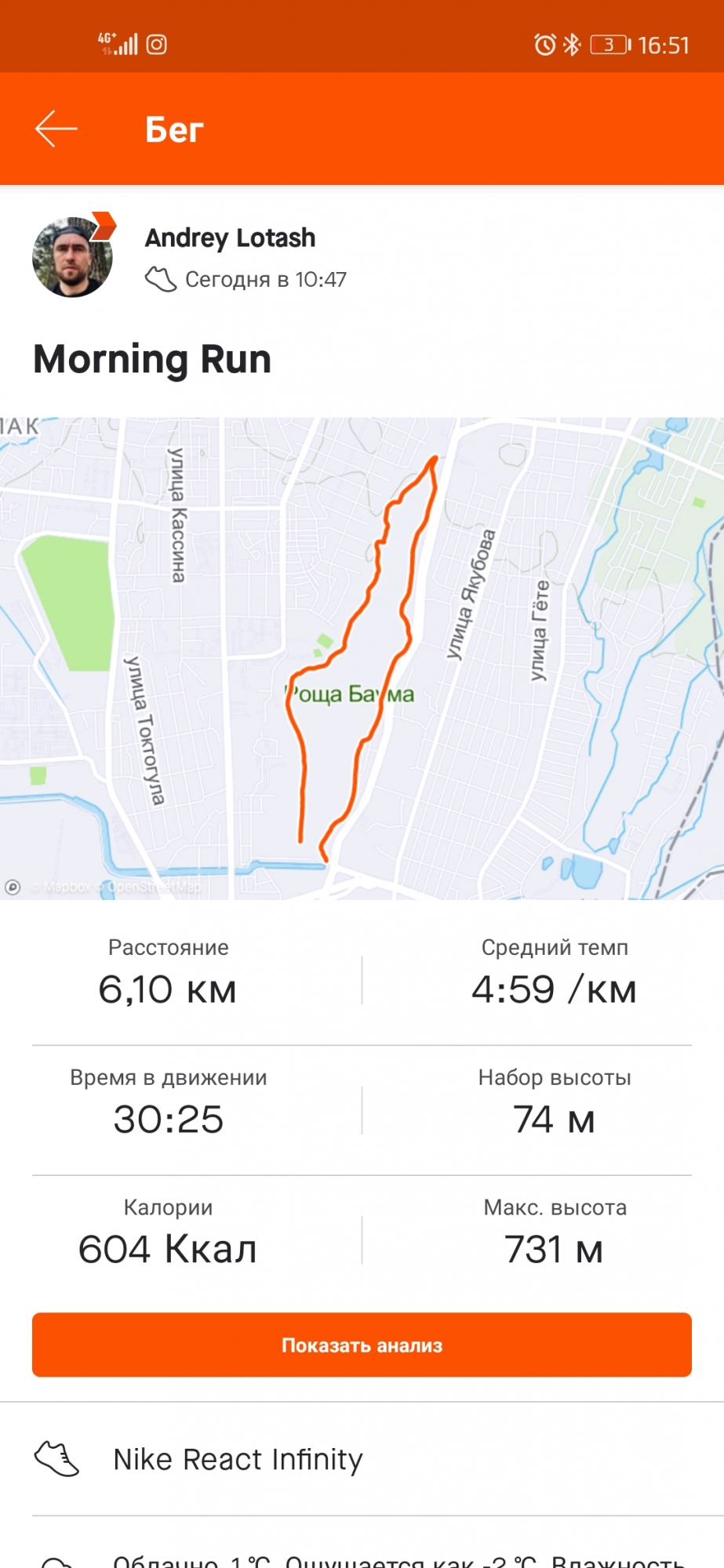Open Andrey Lotash's profile picture
Image resolution: width=724 pixels, height=1568 pixels.
tap(72, 257)
